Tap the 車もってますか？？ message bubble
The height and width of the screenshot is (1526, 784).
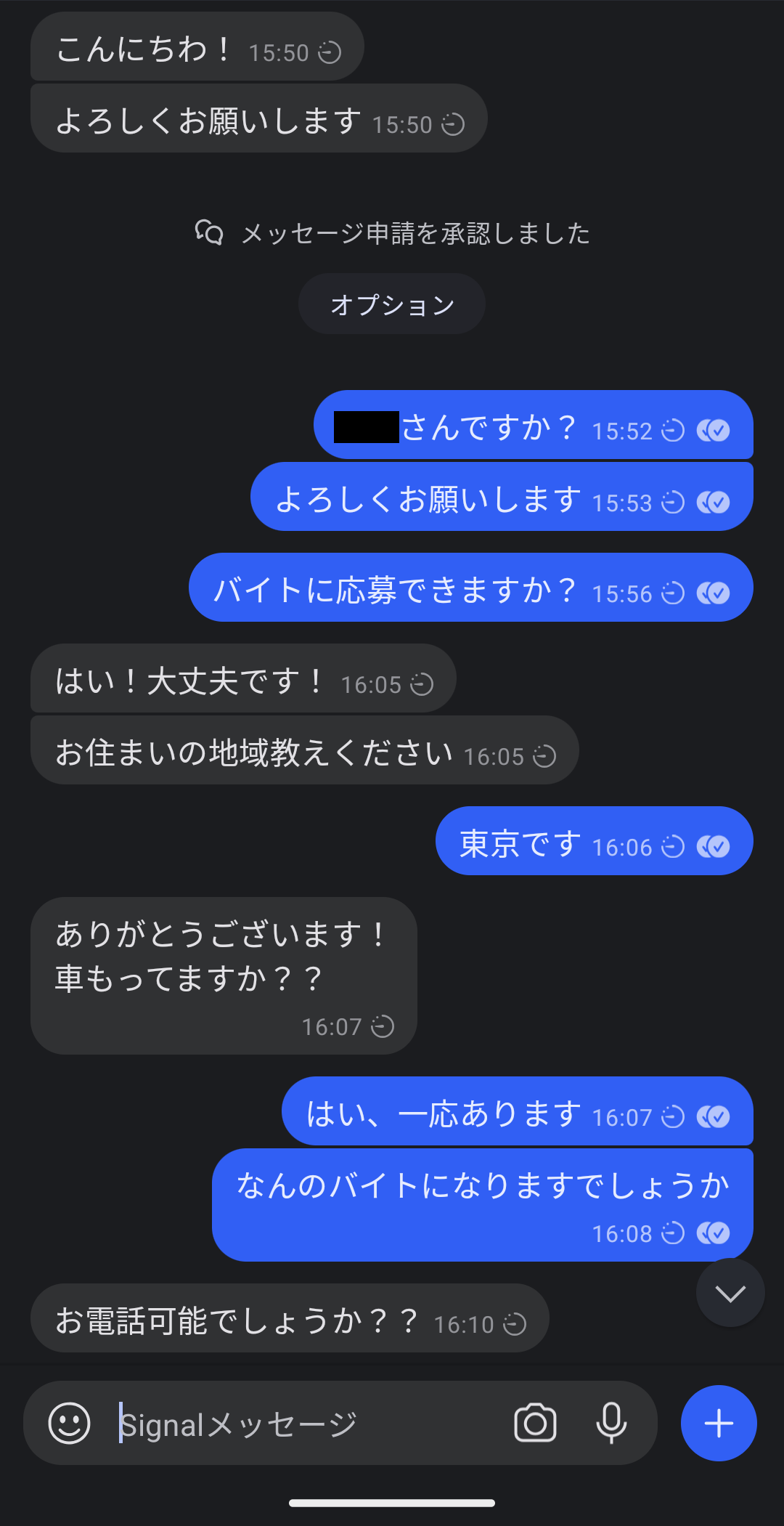click(189, 977)
